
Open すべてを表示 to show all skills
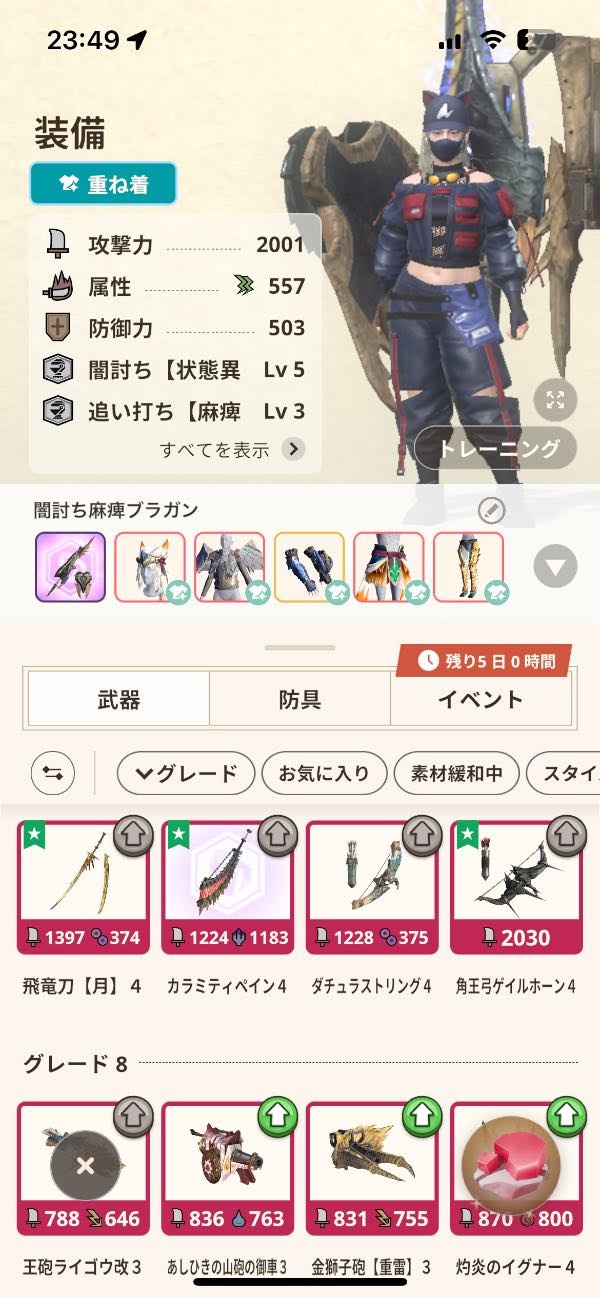[x=232, y=449]
